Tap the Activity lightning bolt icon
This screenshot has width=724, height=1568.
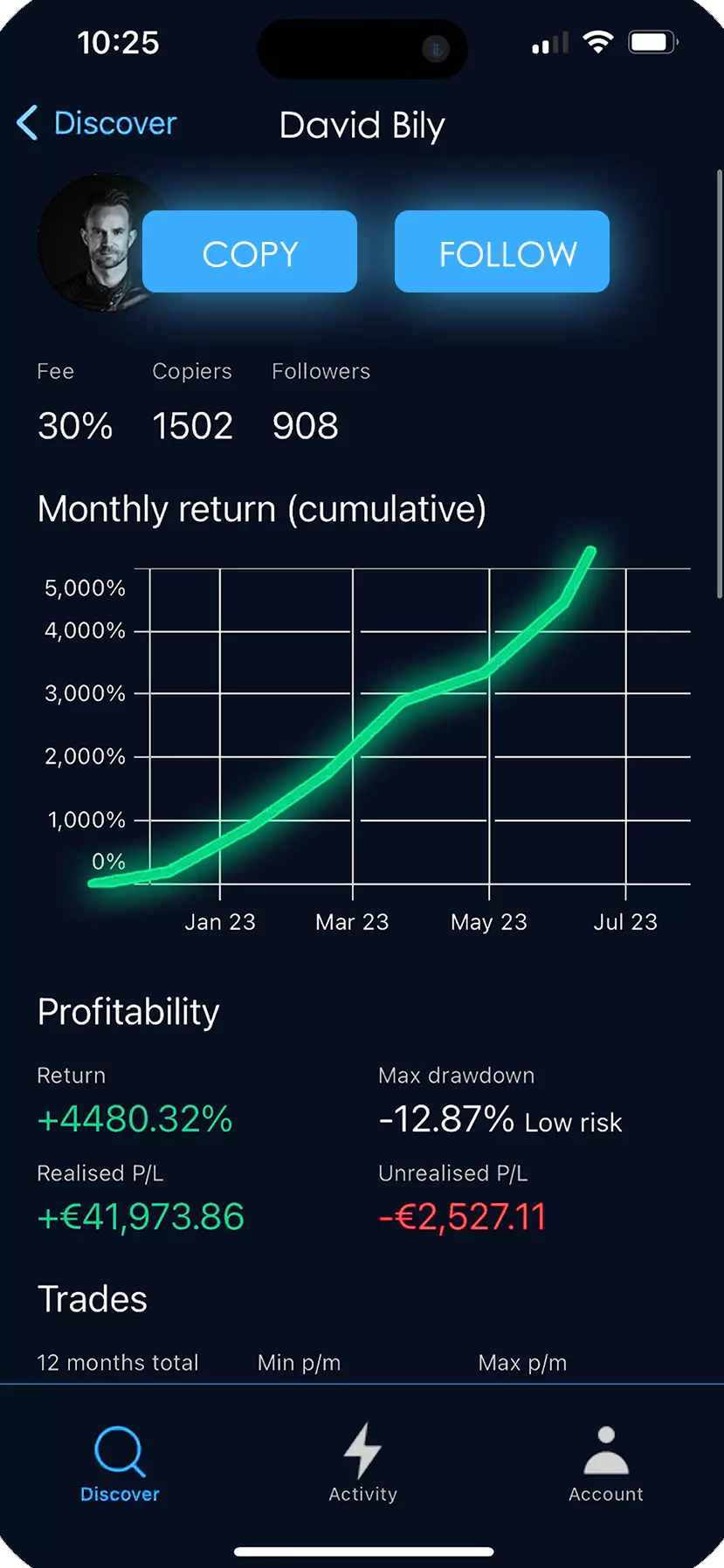click(362, 1451)
